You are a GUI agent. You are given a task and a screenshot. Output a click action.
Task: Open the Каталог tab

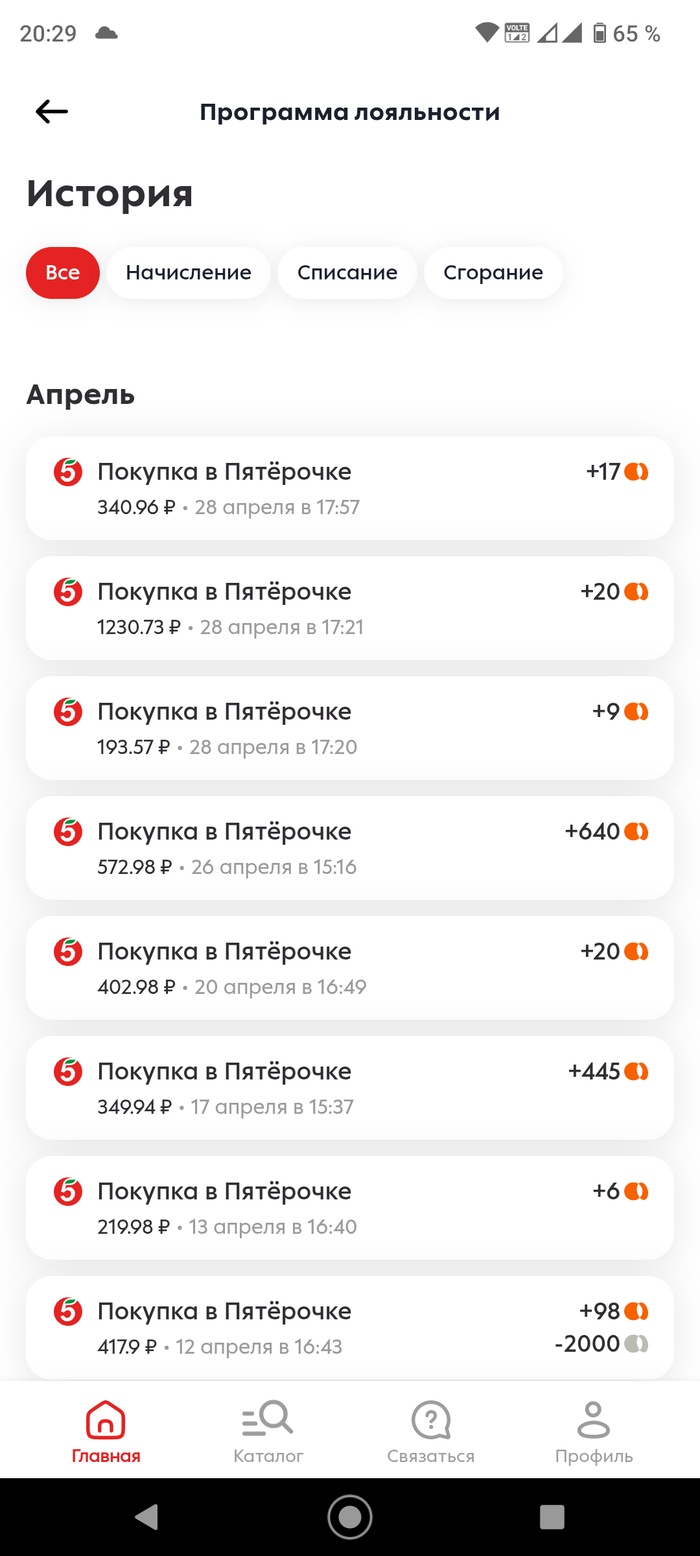[268, 1431]
